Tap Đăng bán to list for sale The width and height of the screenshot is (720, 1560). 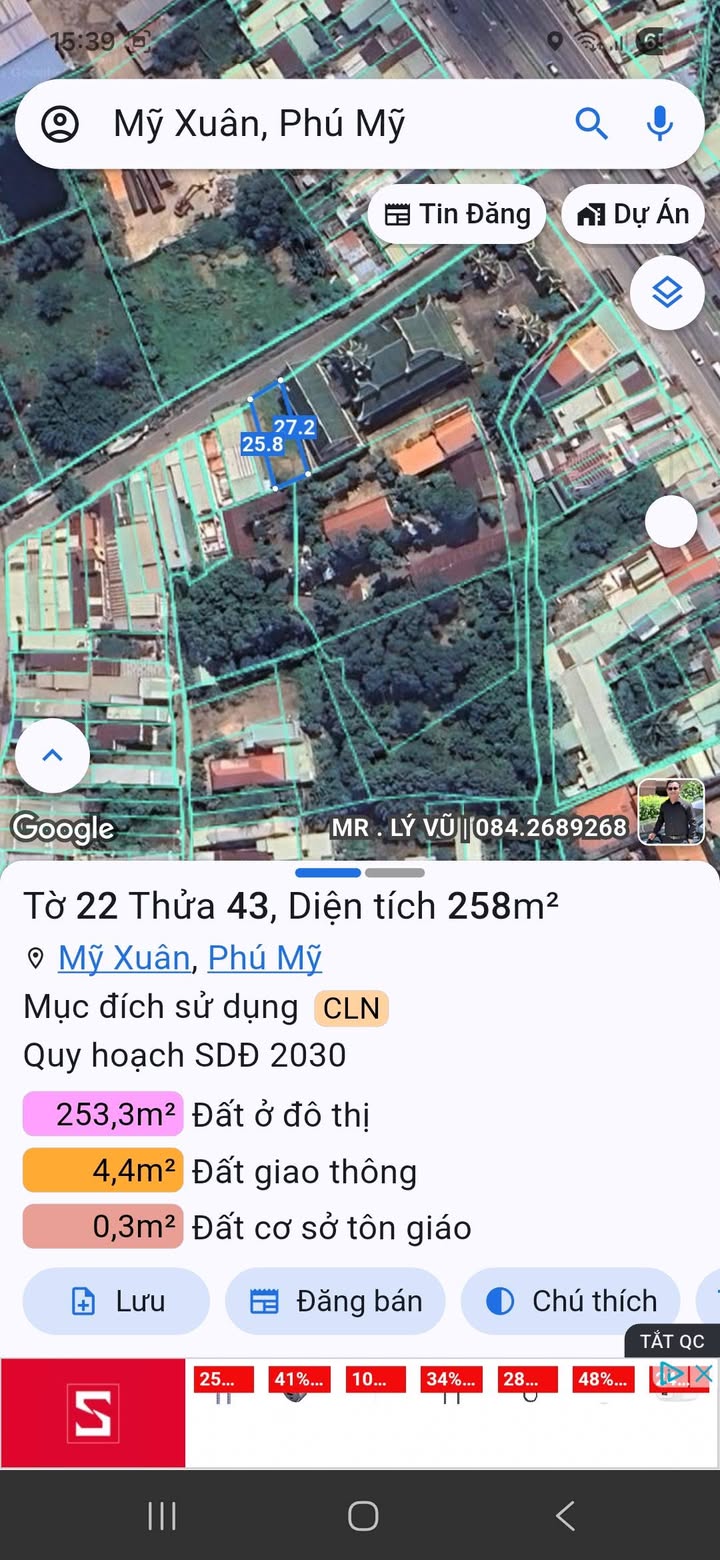click(x=335, y=1301)
